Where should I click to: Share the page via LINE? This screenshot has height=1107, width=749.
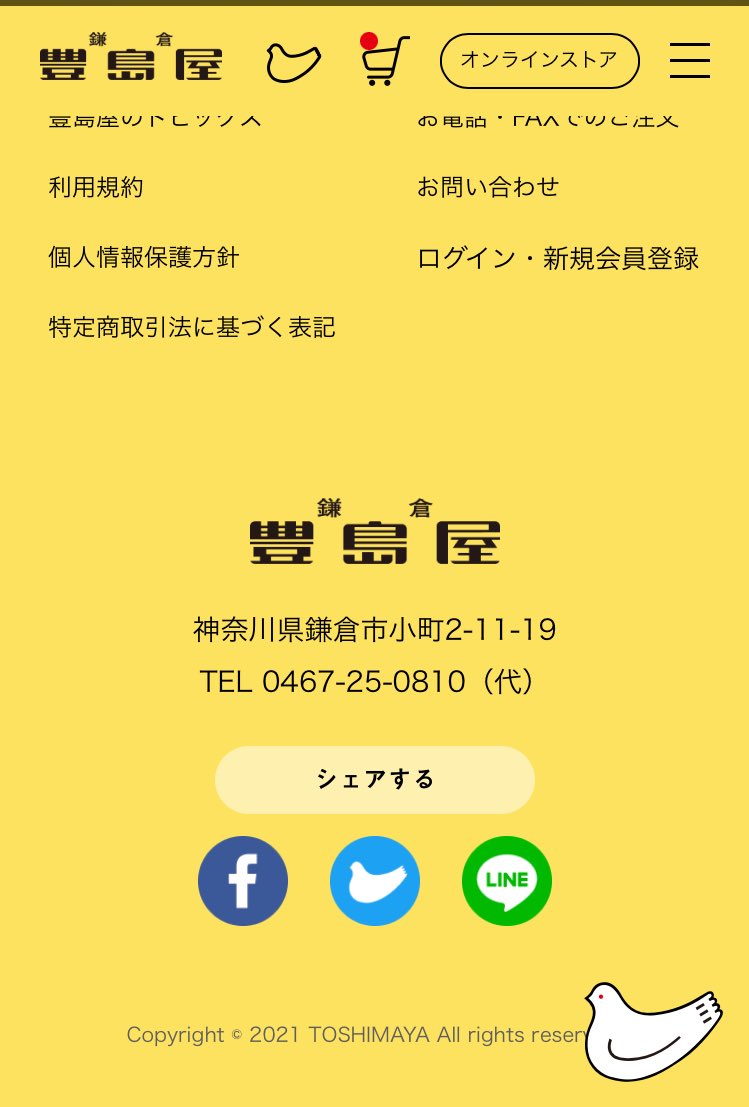point(506,880)
